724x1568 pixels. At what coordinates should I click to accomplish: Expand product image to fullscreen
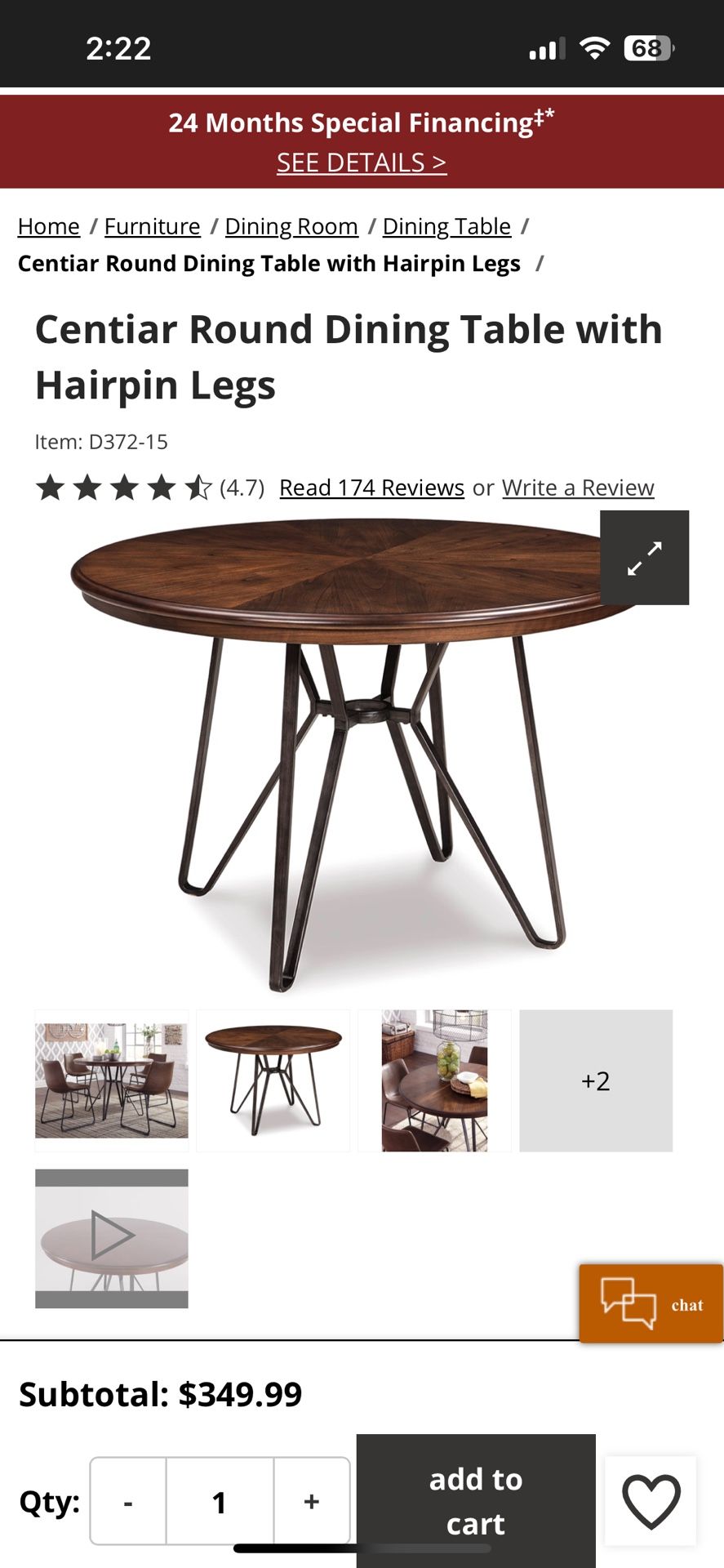pyautogui.click(x=644, y=558)
